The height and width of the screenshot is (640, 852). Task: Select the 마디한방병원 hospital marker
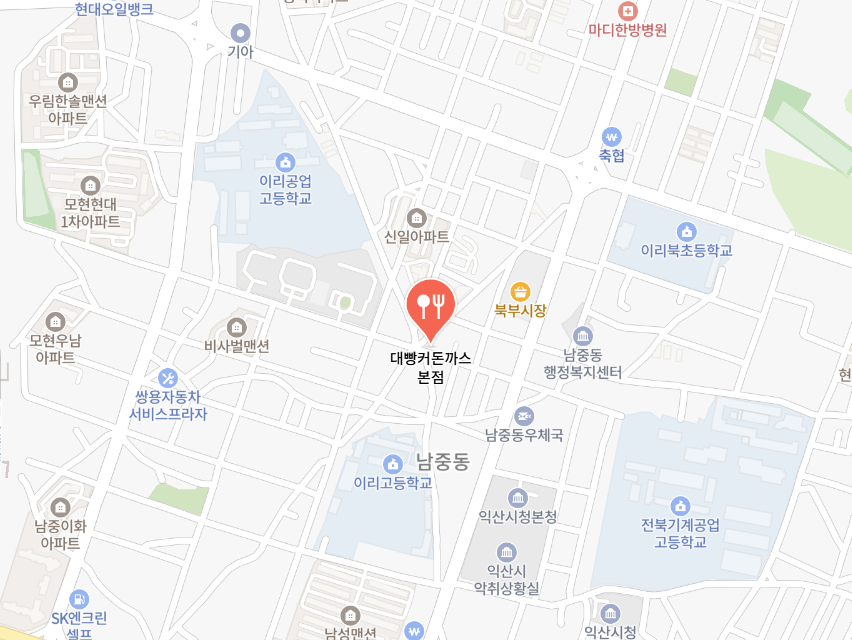coord(627,11)
